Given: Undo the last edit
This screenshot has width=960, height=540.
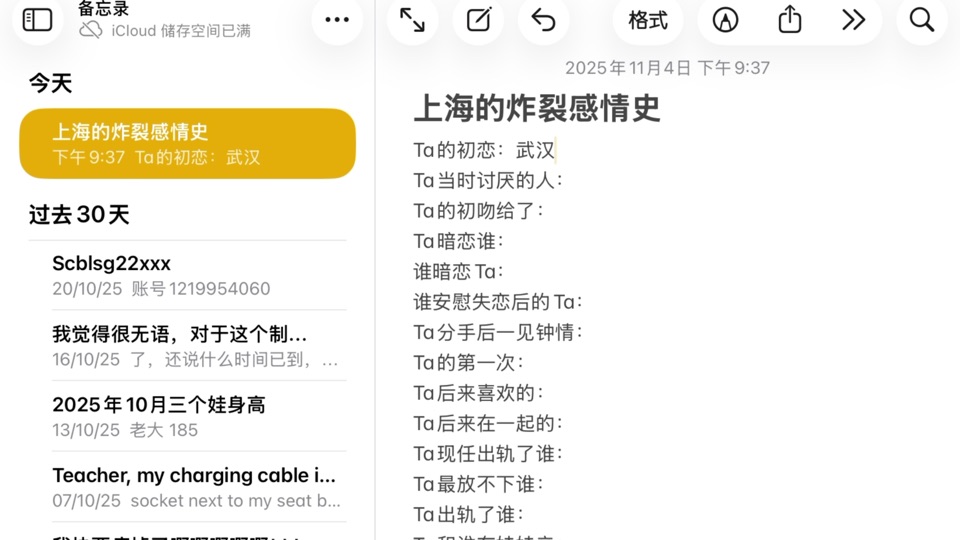Looking at the screenshot, I should click(x=544, y=20).
